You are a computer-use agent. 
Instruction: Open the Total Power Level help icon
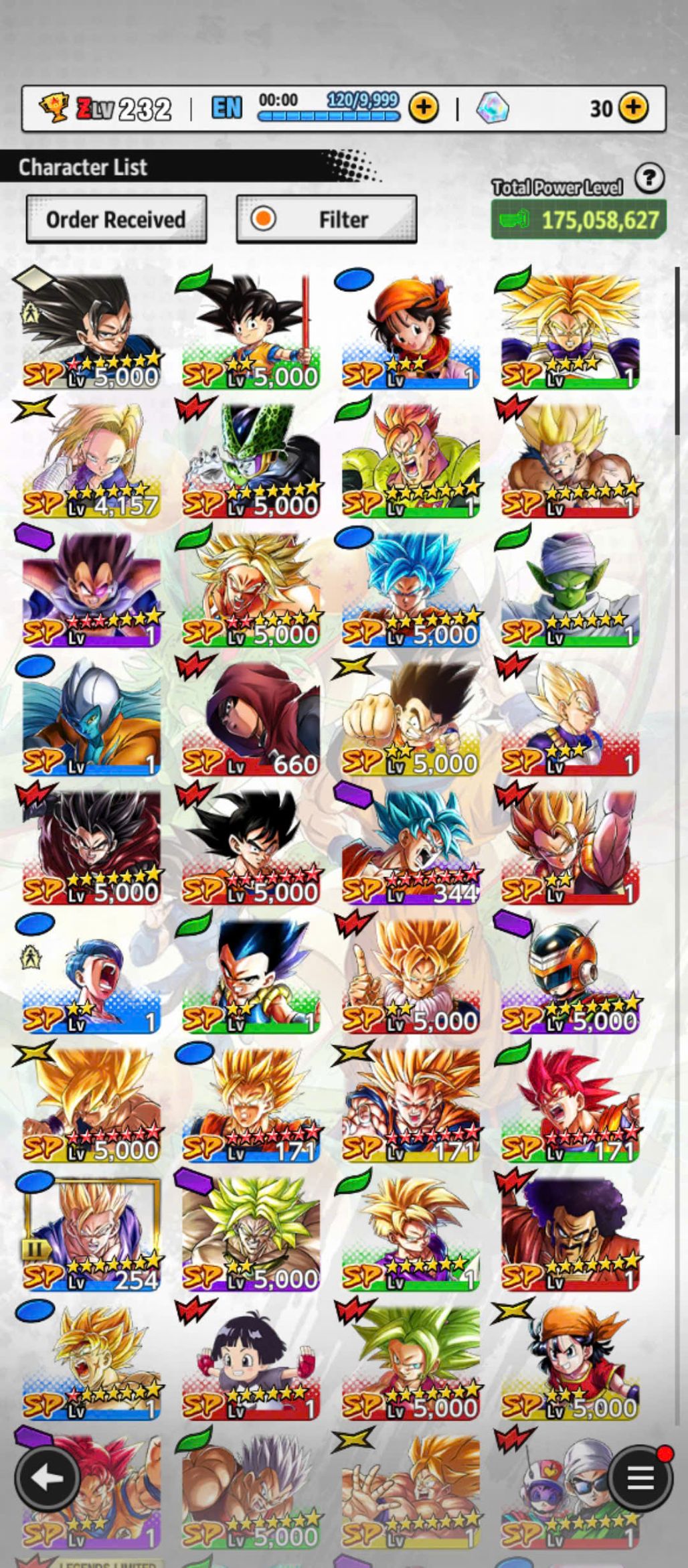pyautogui.click(x=649, y=179)
